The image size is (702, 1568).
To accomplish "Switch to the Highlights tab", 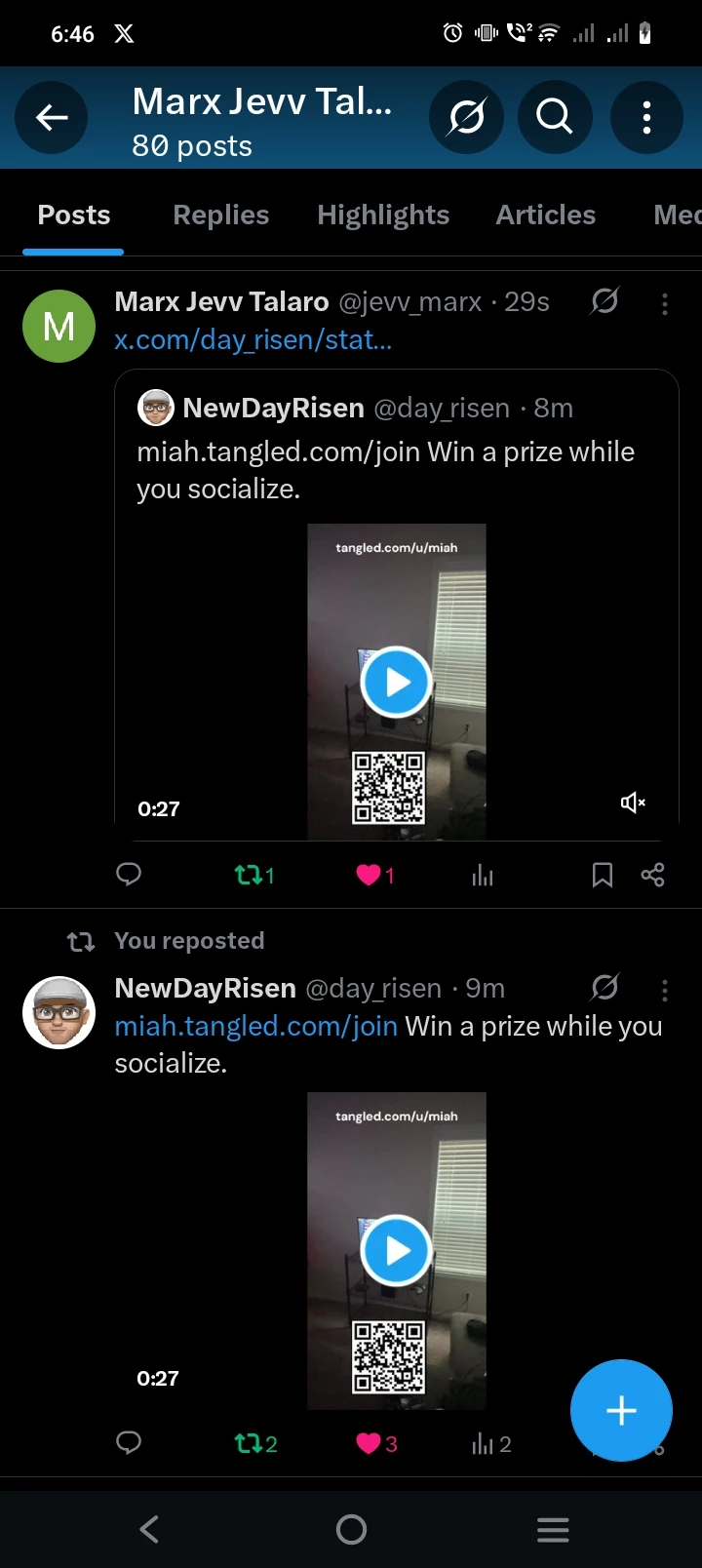I will click(x=383, y=216).
